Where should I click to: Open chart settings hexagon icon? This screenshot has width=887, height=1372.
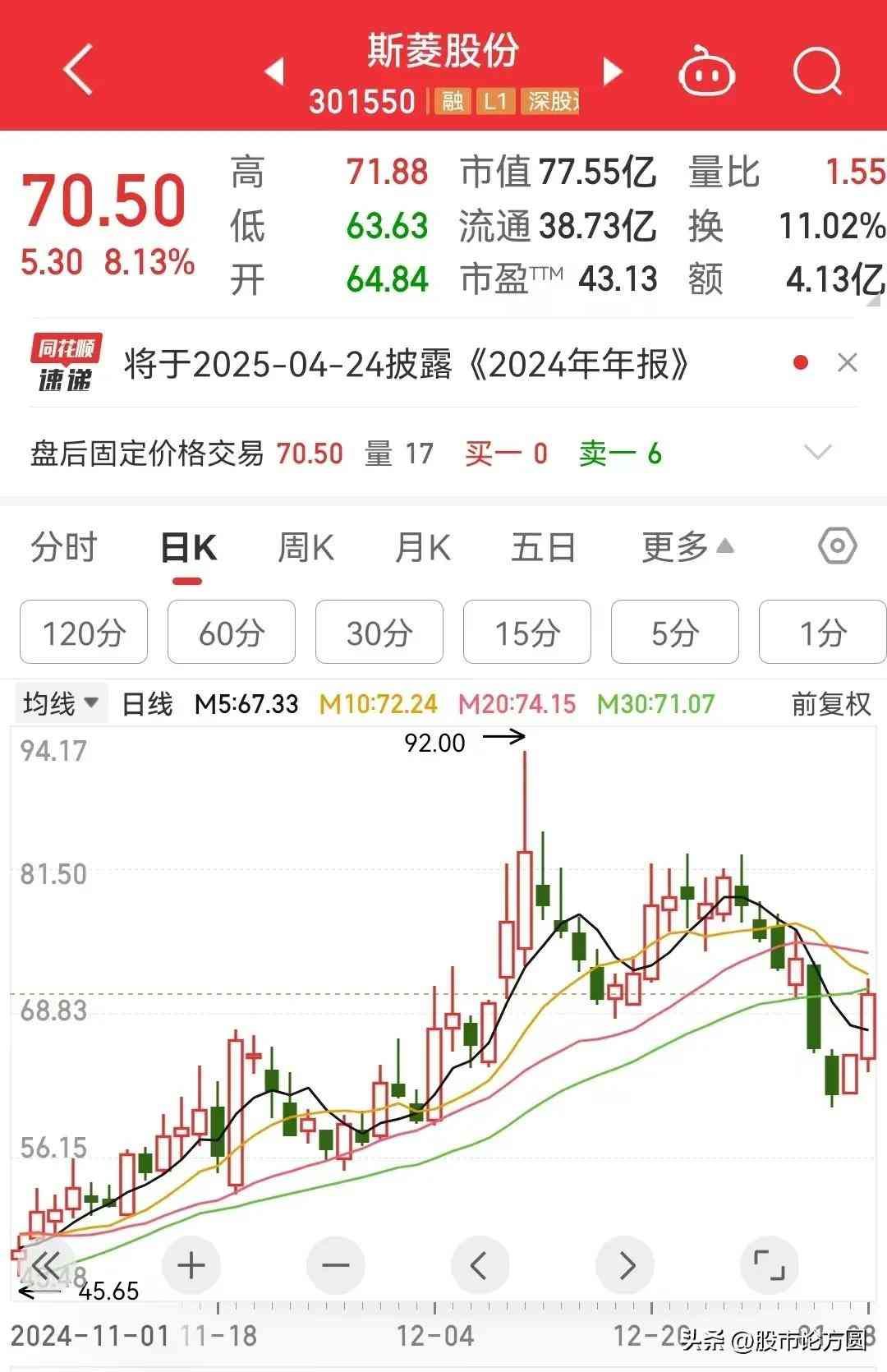coord(837,546)
